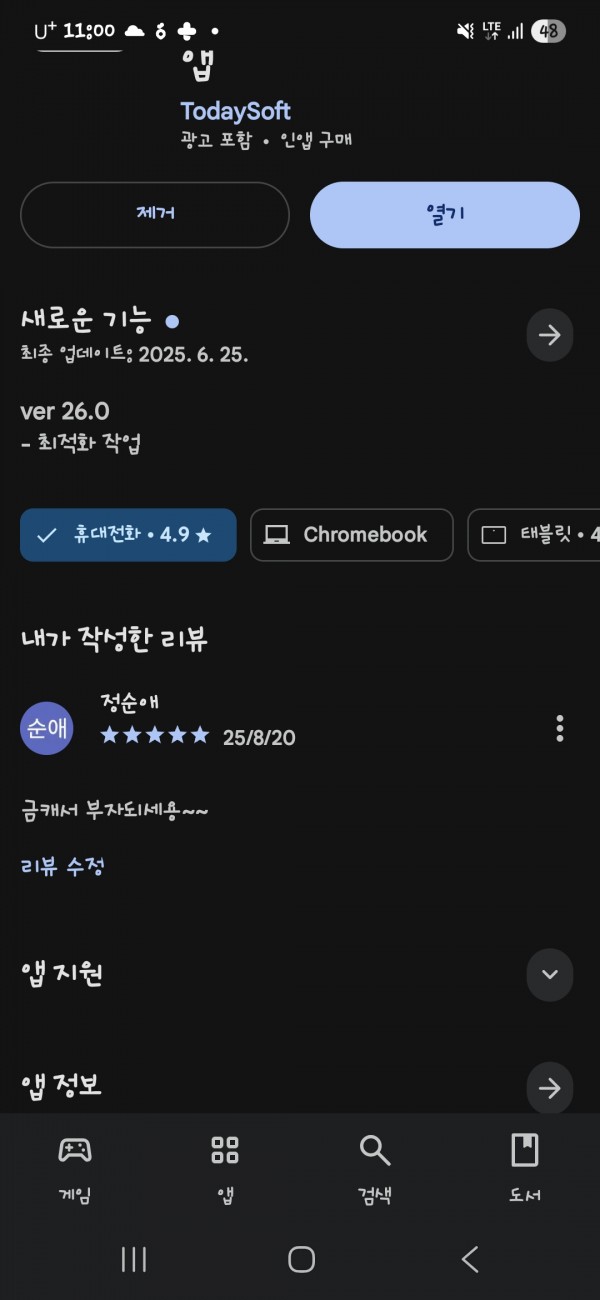This screenshot has height=1300, width=600.
Task: Go to home via system home button
Action: (x=301, y=1259)
